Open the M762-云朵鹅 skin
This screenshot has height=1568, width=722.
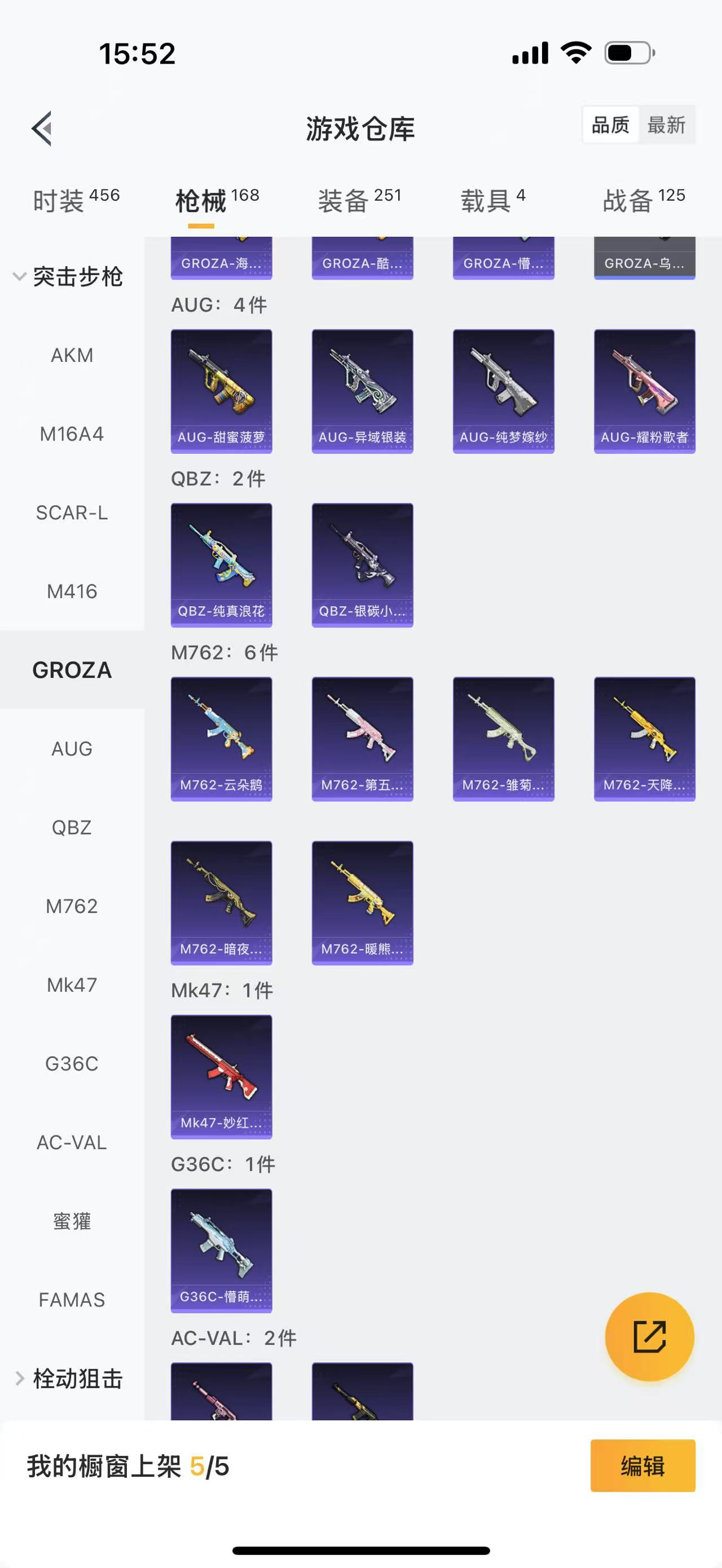click(221, 739)
